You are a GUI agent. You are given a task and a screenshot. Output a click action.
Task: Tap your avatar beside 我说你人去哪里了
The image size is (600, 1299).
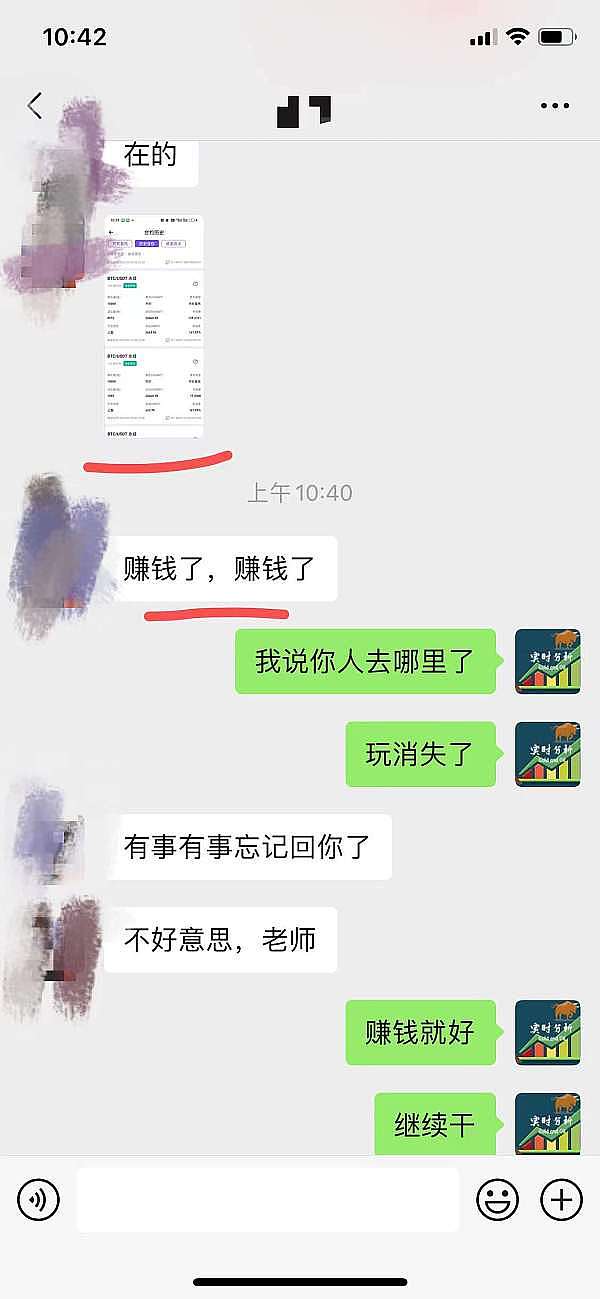pos(547,662)
